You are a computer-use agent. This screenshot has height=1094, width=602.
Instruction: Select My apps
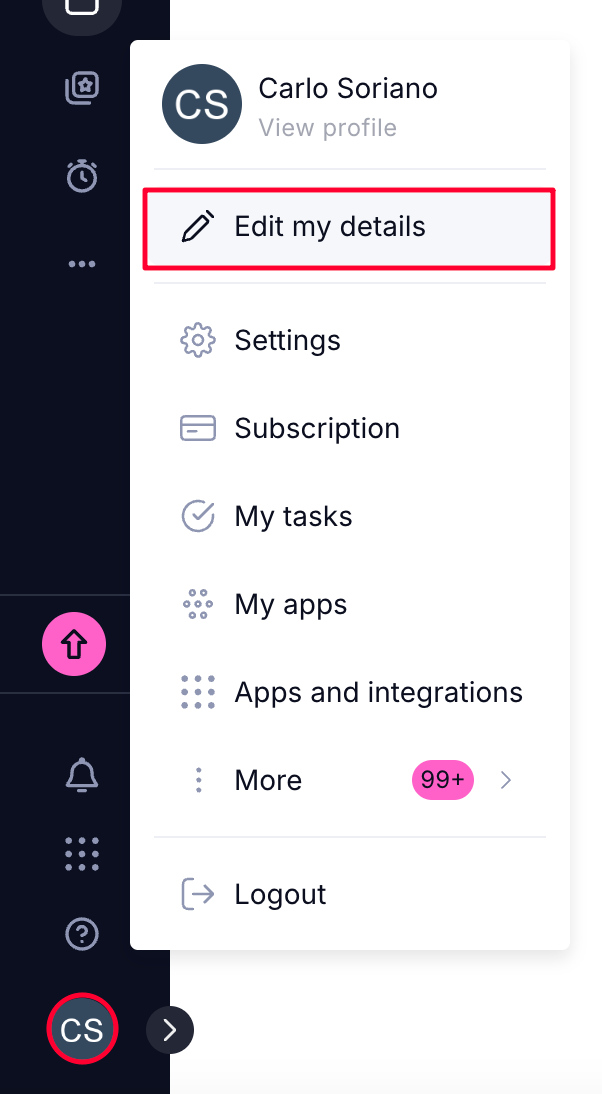pyautogui.click(x=349, y=604)
